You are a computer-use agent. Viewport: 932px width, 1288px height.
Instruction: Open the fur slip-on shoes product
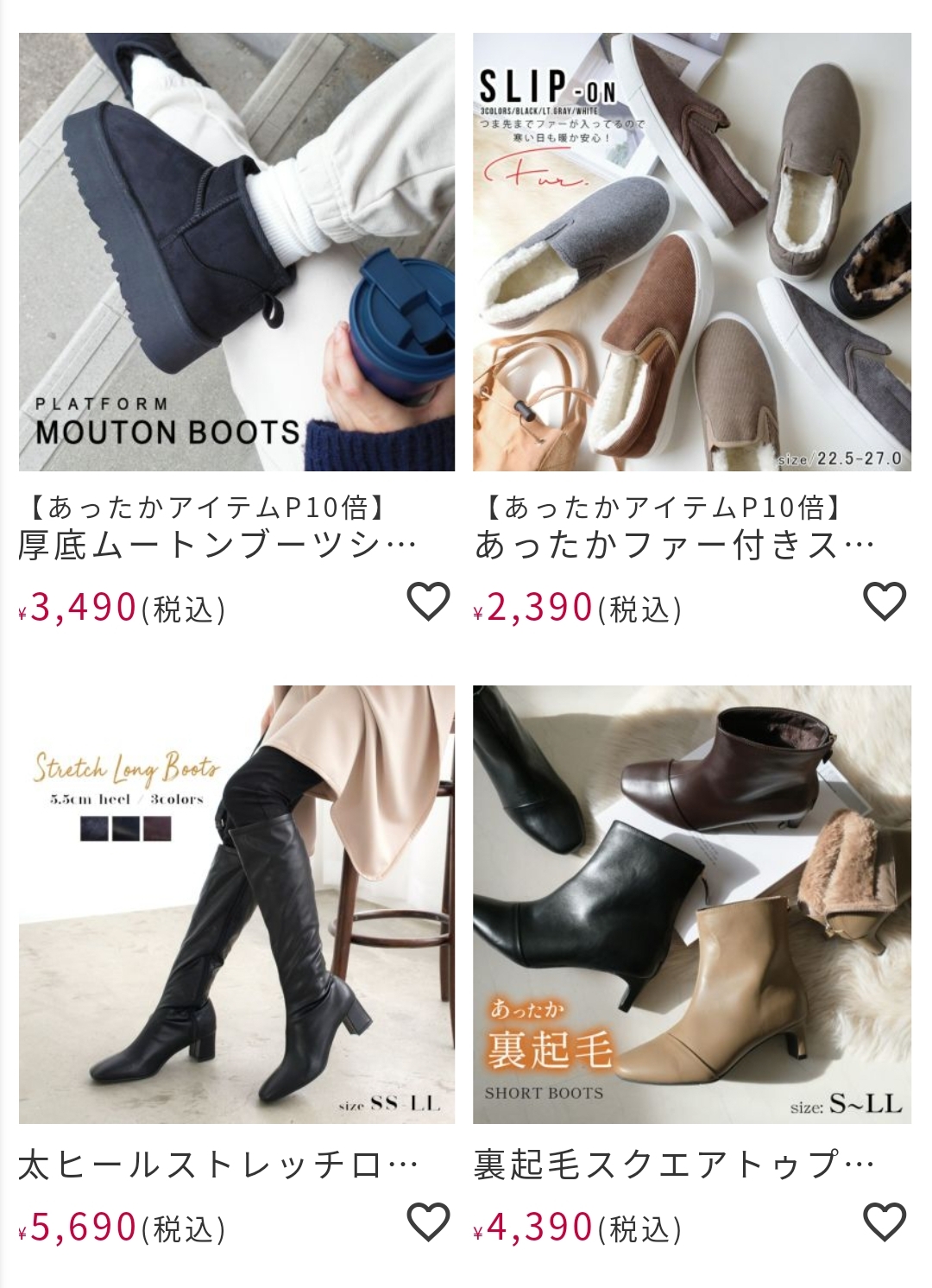pos(691,252)
